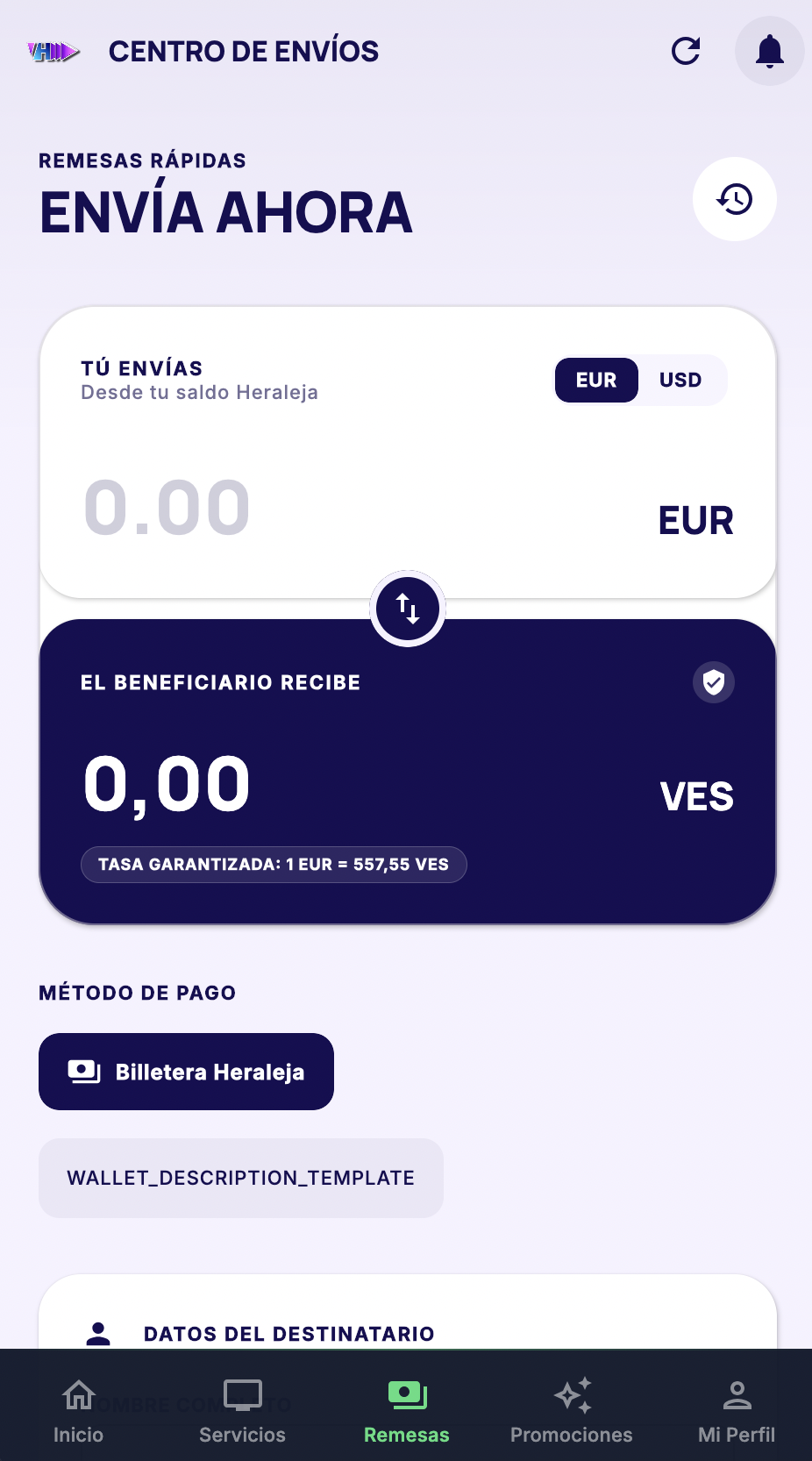Image resolution: width=812 pixels, height=1461 pixels.
Task: Open Datos del Destinatario section
Action: click(x=289, y=1334)
